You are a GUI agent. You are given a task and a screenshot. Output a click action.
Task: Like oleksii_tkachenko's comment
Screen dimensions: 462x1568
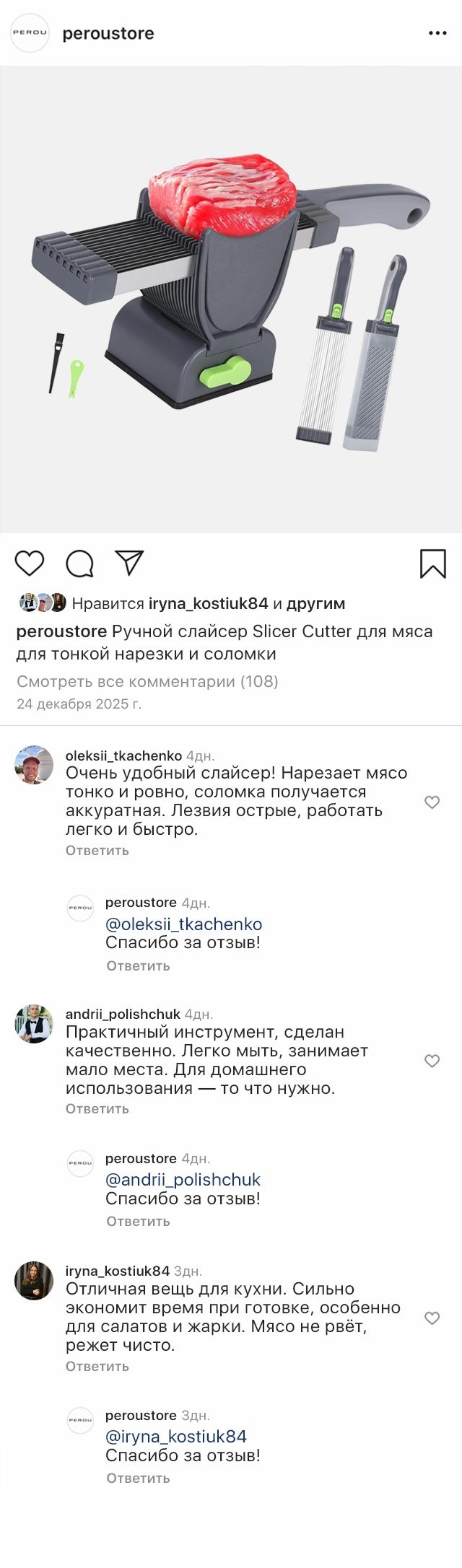432,802
